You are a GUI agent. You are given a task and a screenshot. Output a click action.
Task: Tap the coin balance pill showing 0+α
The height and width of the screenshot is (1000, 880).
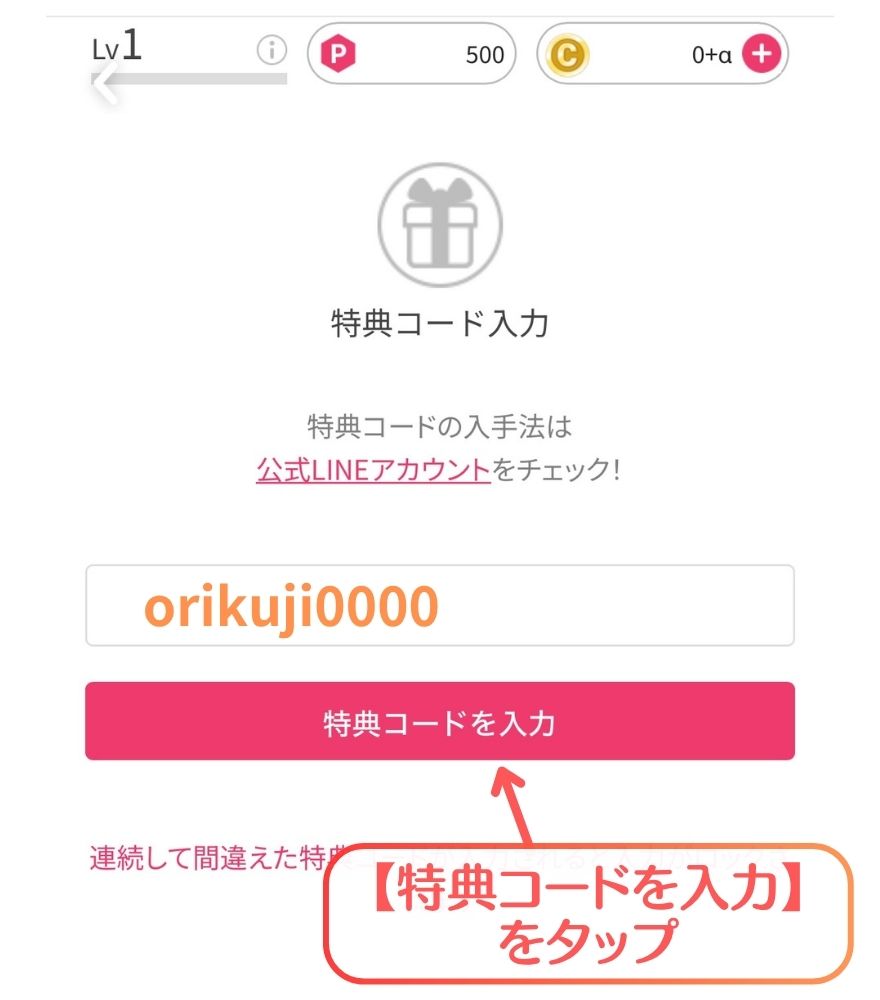[663, 54]
